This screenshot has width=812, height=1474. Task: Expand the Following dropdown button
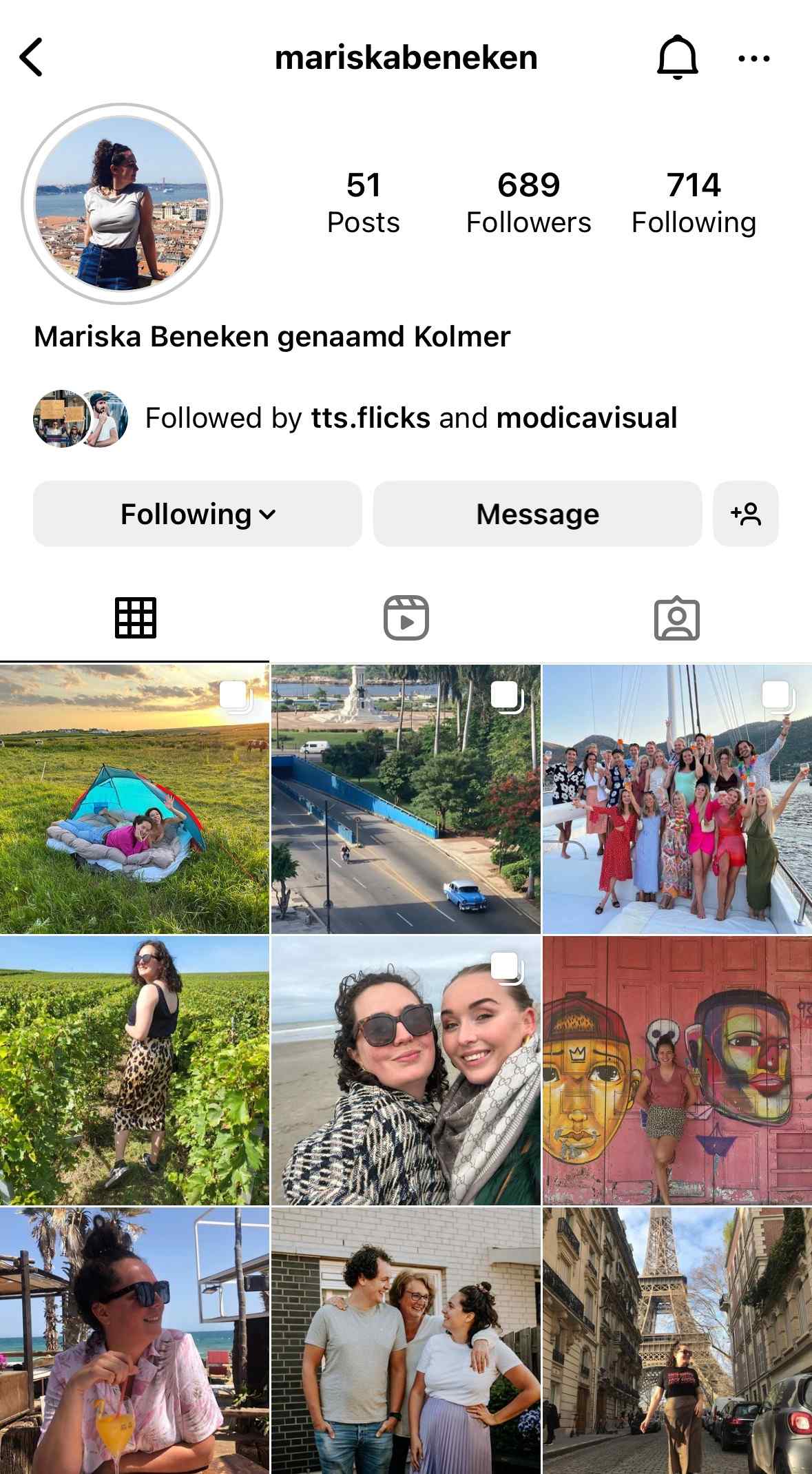click(x=198, y=514)
